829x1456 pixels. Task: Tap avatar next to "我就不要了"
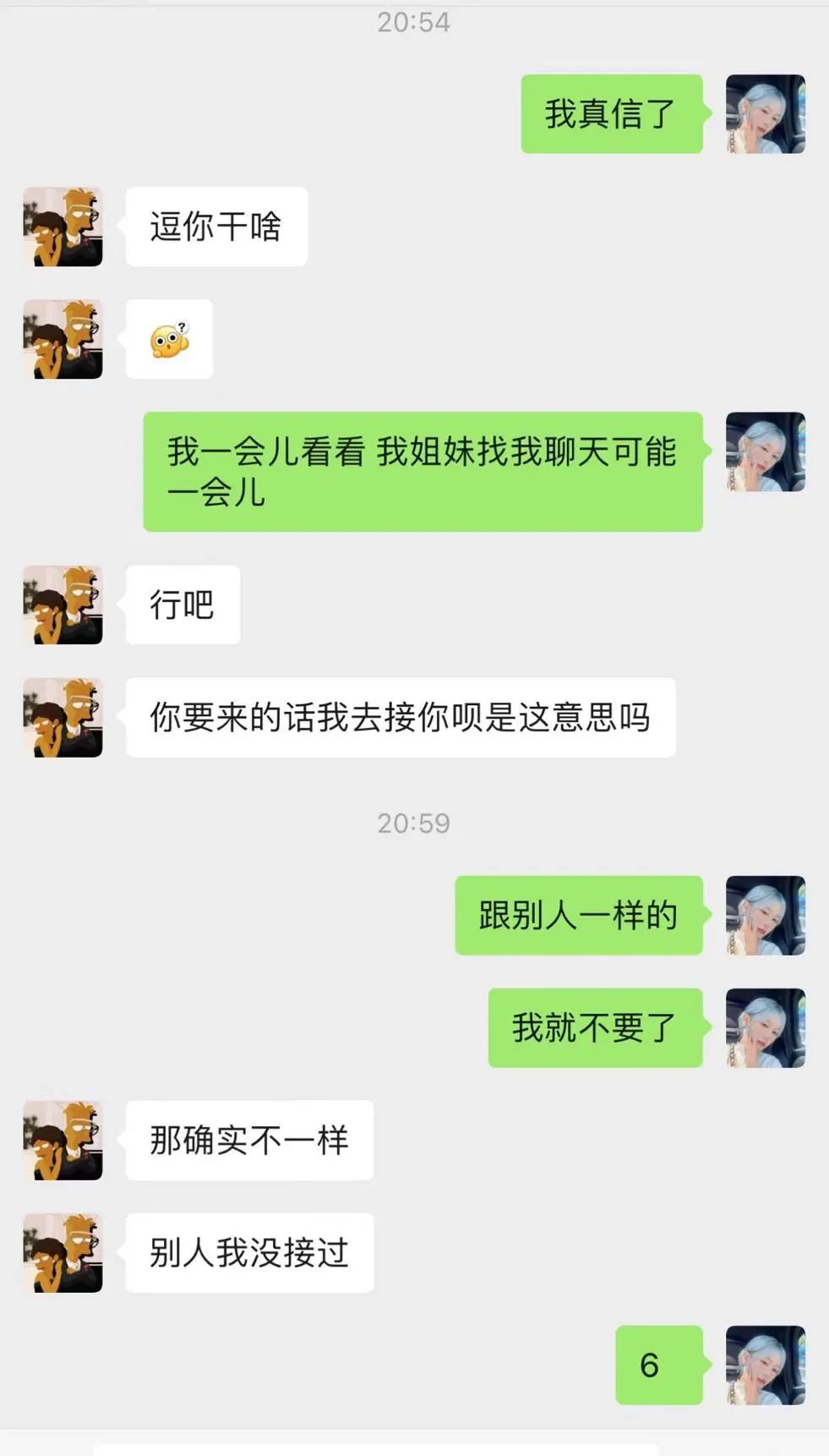pos(765,1027)
